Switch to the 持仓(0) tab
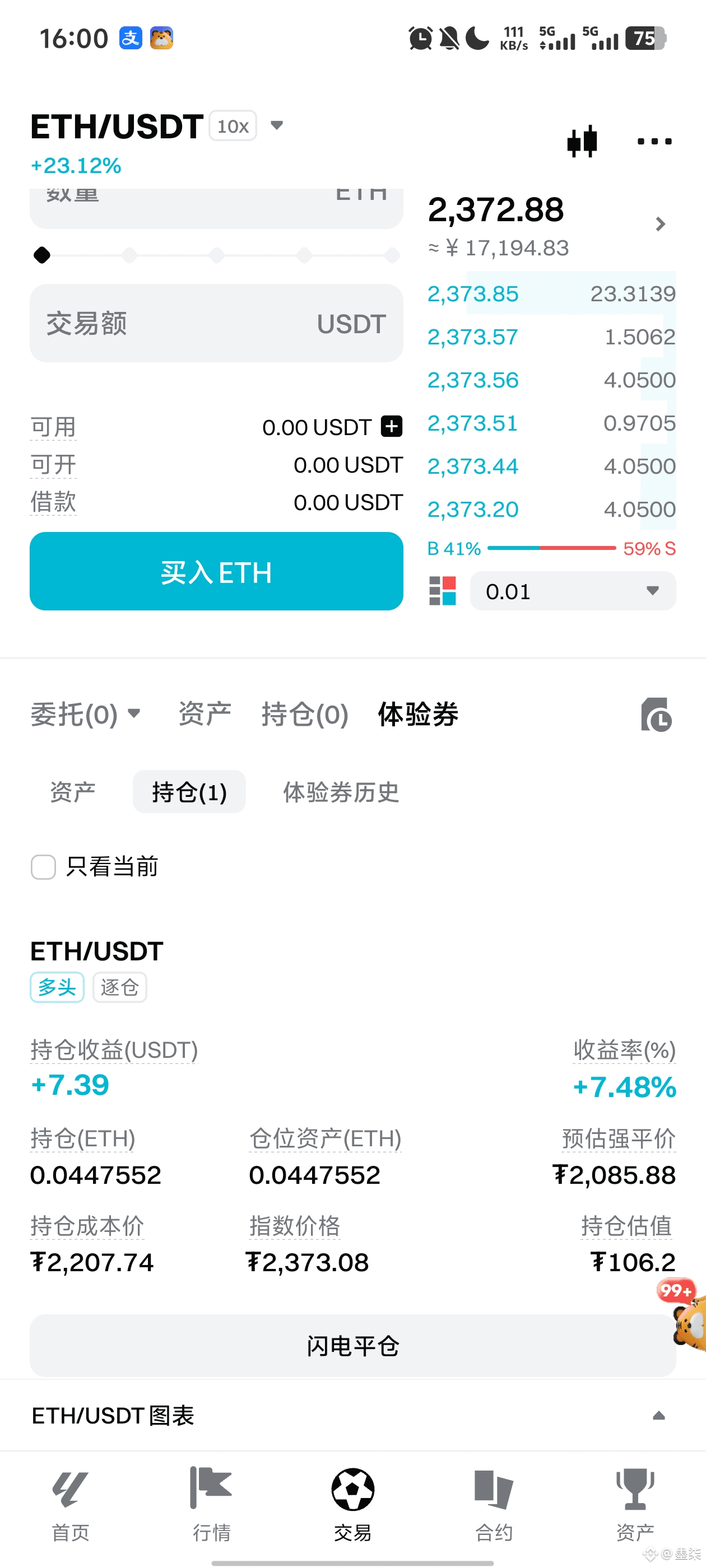Image resolution: width=706 pixels, height=1568 pixels. click(305, 715)
